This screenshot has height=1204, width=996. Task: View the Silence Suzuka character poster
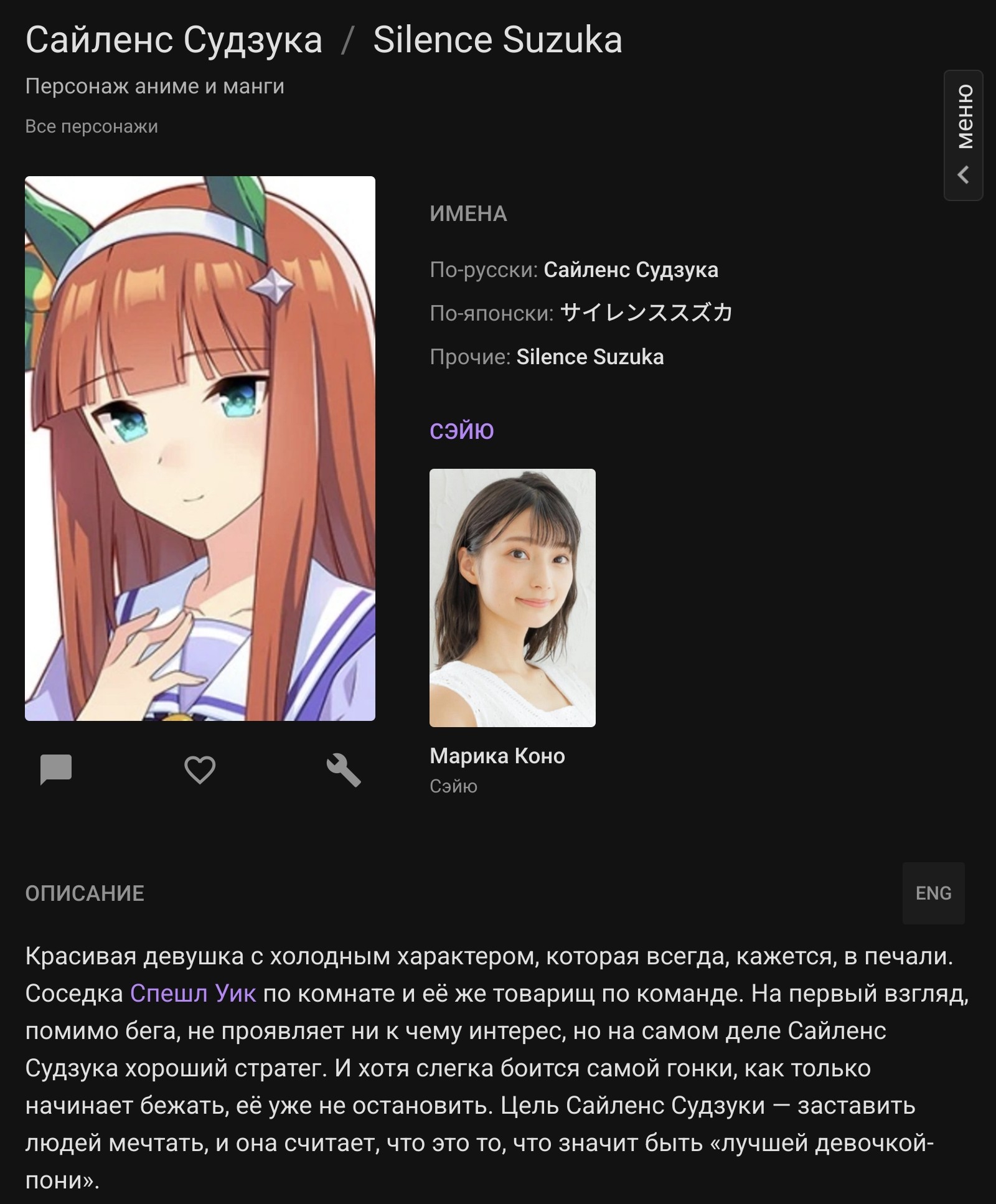200,448
